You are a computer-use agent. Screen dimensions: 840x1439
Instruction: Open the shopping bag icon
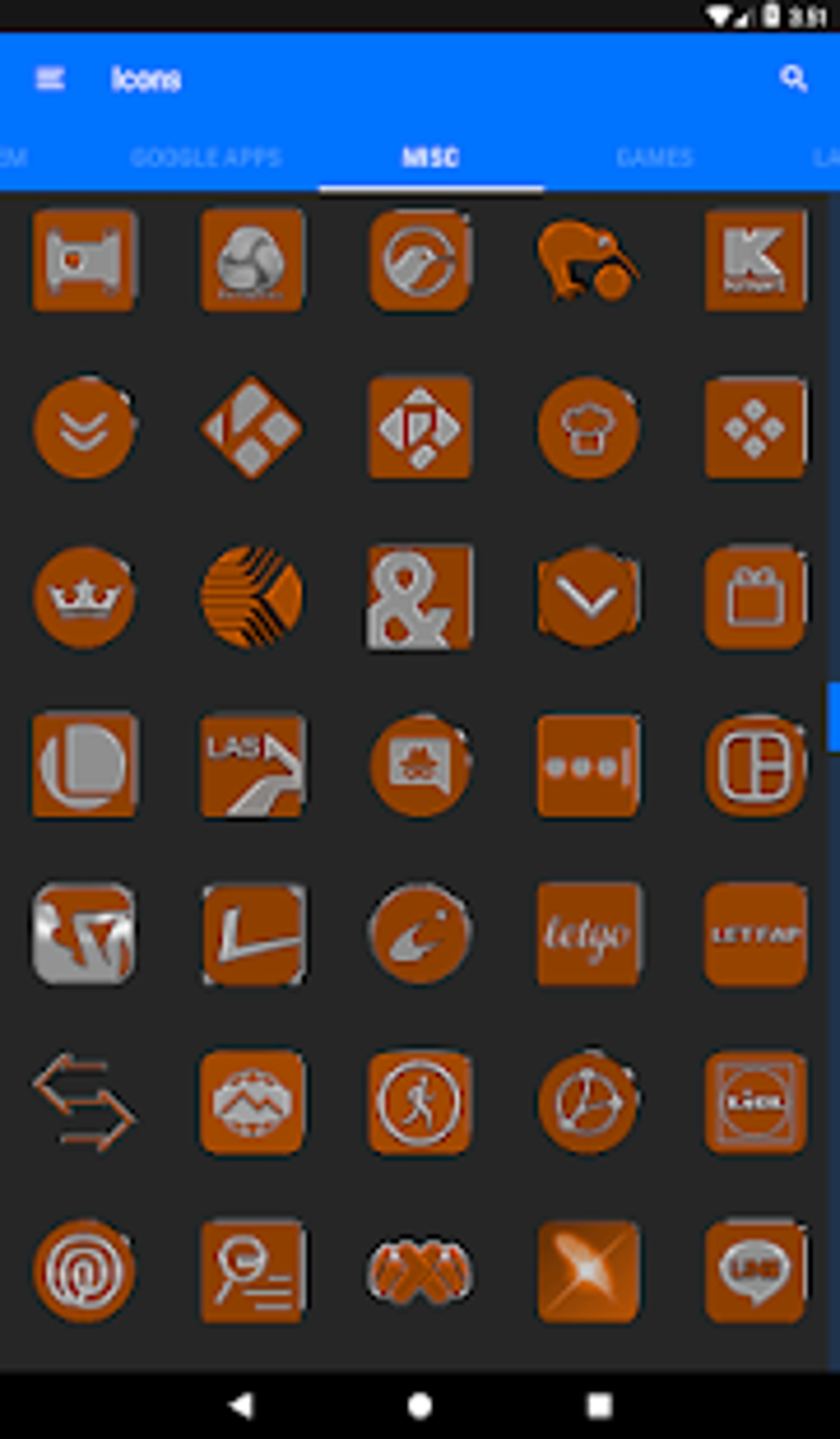click(x=754, y=599)
